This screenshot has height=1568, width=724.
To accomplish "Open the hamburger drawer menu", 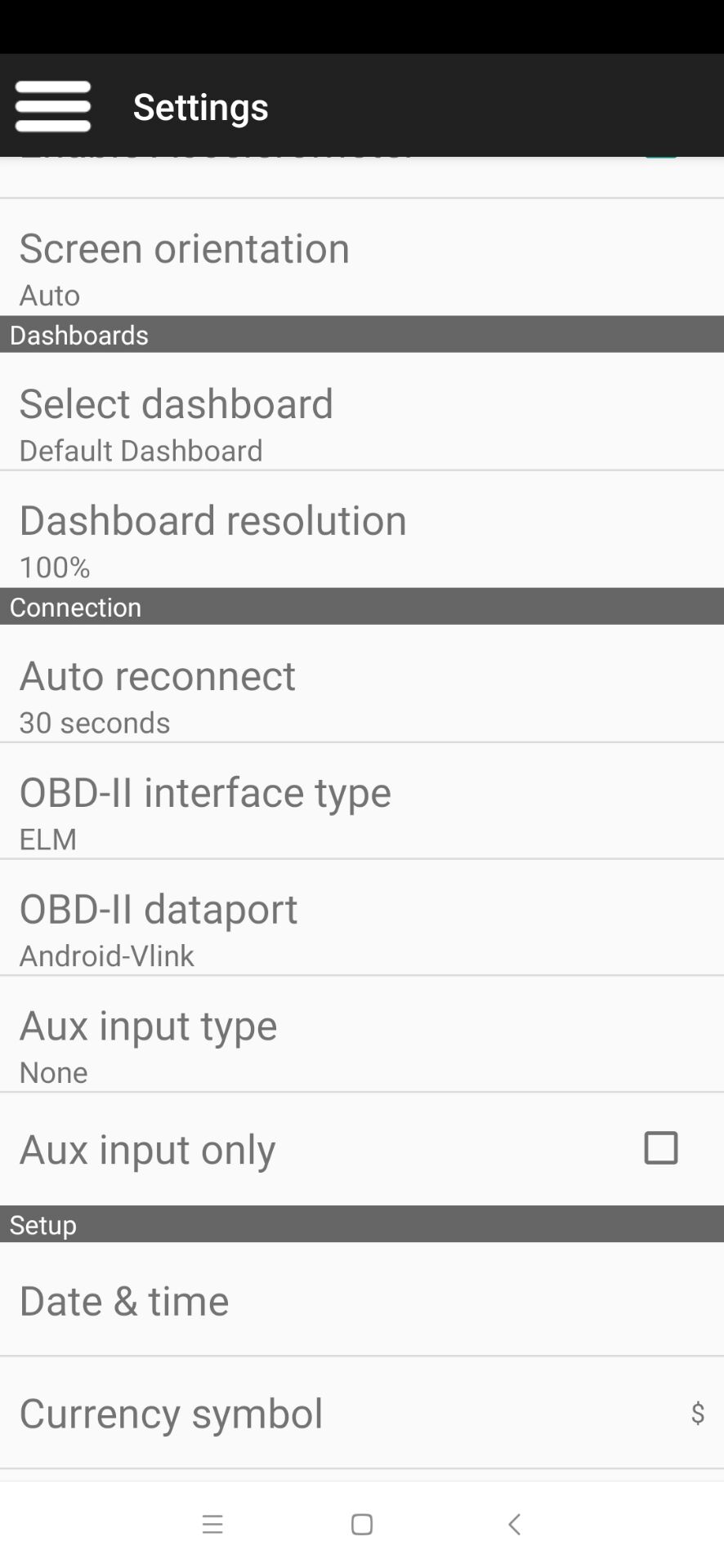I will click(x=53, y=106).
